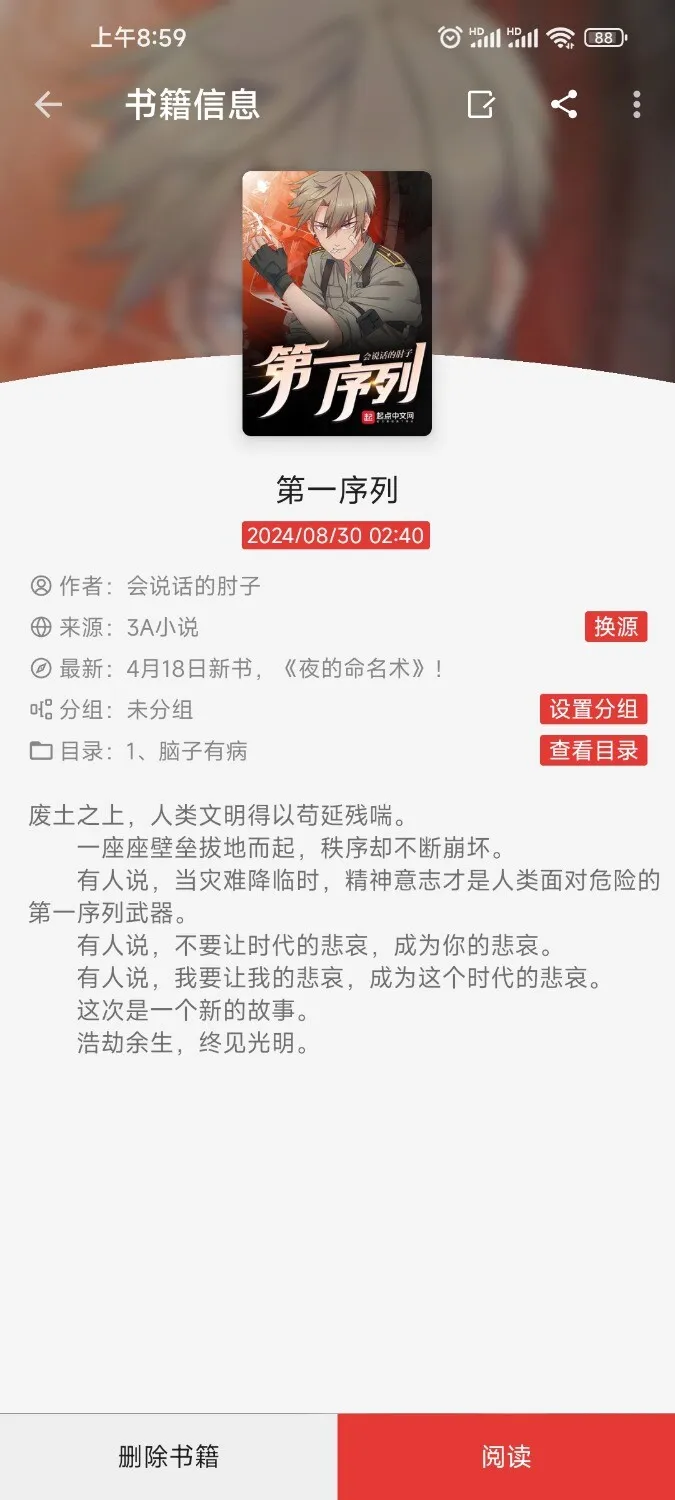Tap 查看目录 to view chapters
Viewport: 675px width, 1500px height.
(594, 750)
